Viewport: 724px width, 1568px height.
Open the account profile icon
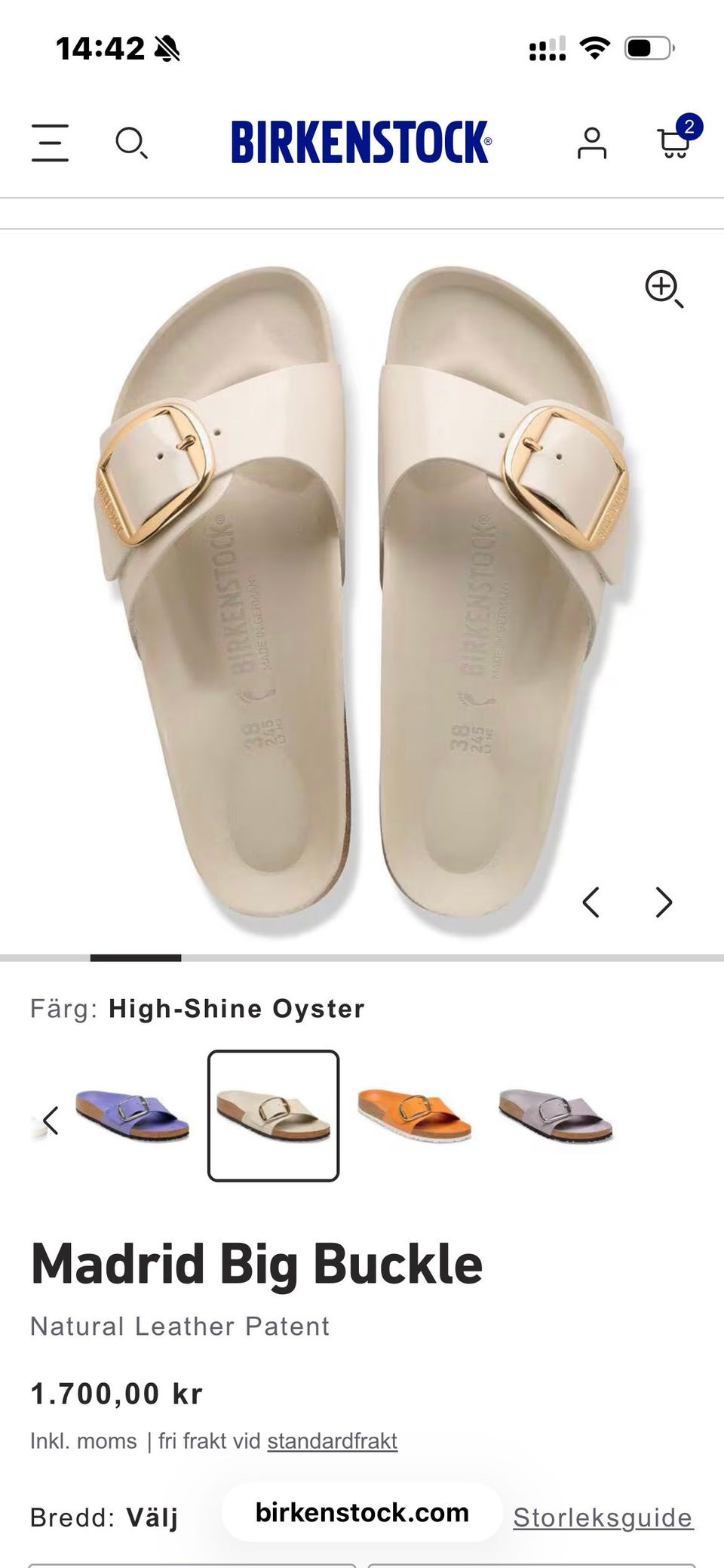(x=592, y=143)
